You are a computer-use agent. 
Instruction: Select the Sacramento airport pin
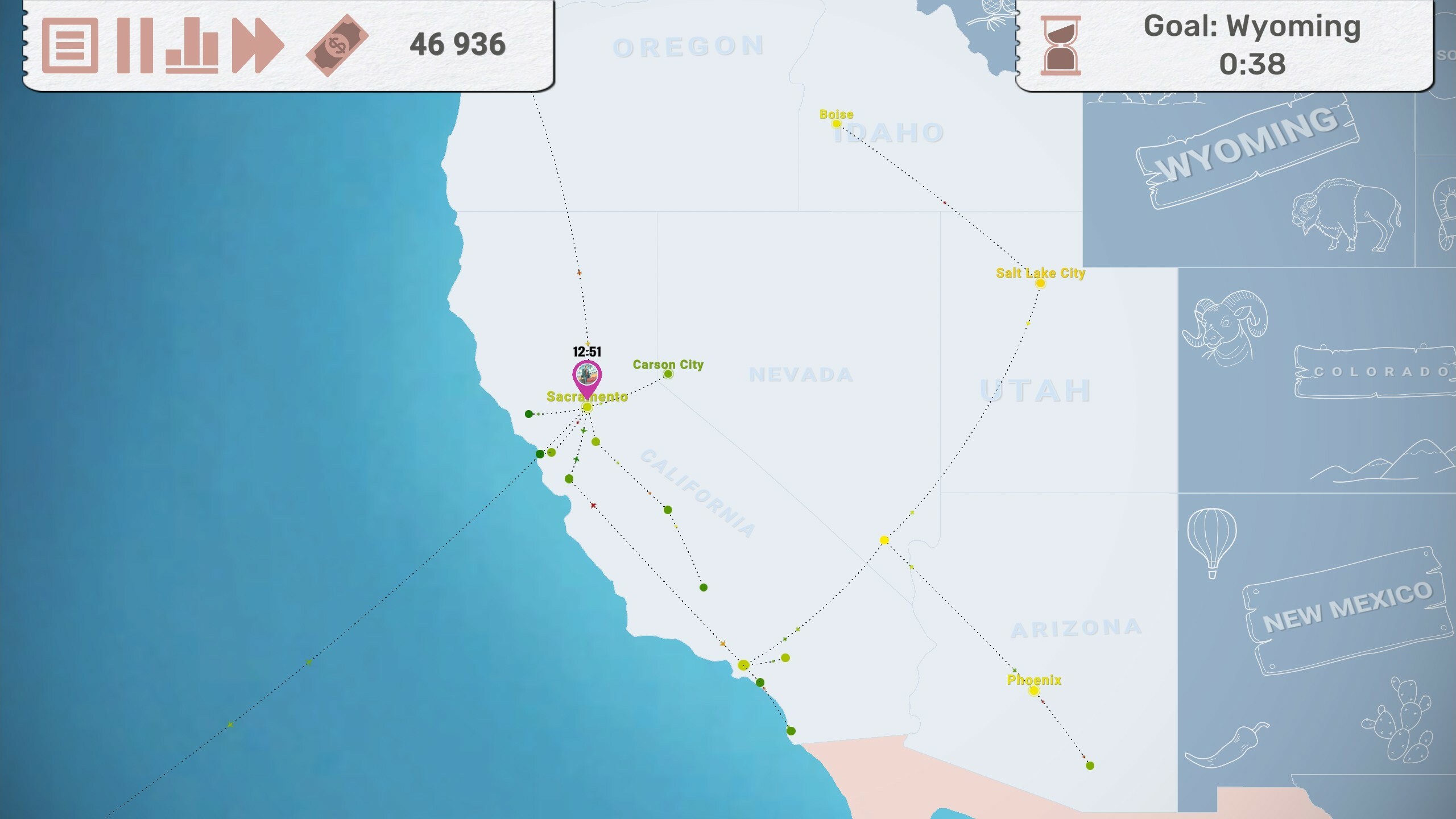click(x=586, y=377)
